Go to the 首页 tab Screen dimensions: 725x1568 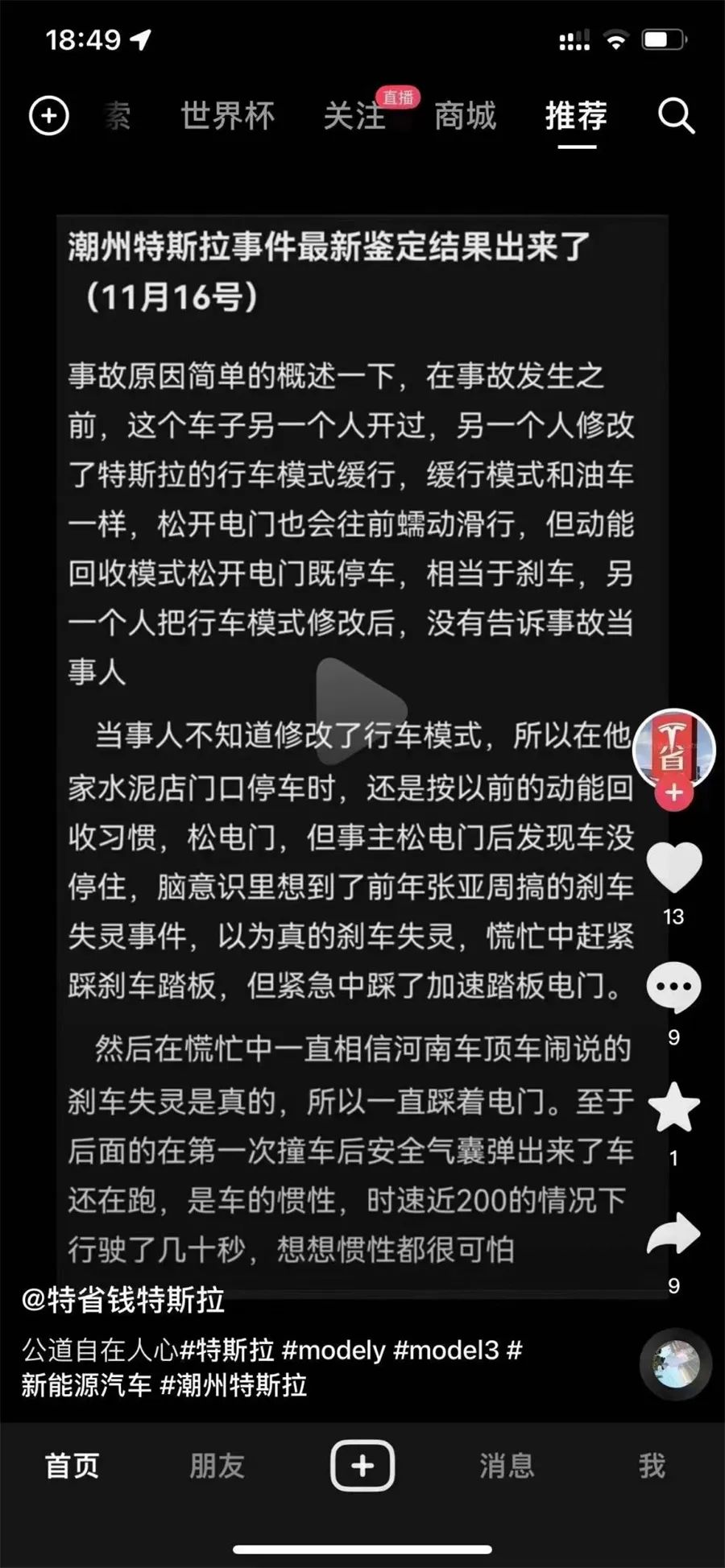point(72,1466)
